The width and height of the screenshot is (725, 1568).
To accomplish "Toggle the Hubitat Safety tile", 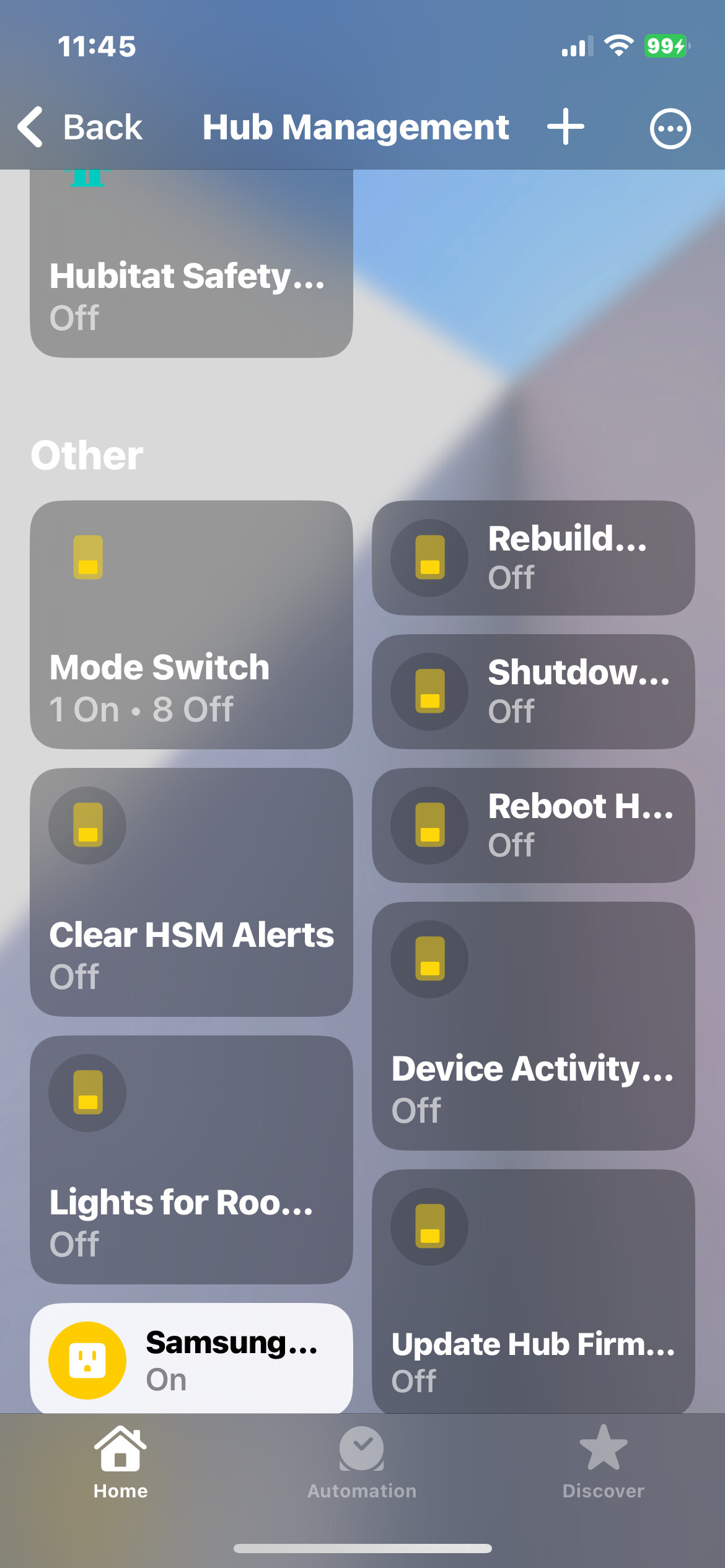I will point(191,263).
